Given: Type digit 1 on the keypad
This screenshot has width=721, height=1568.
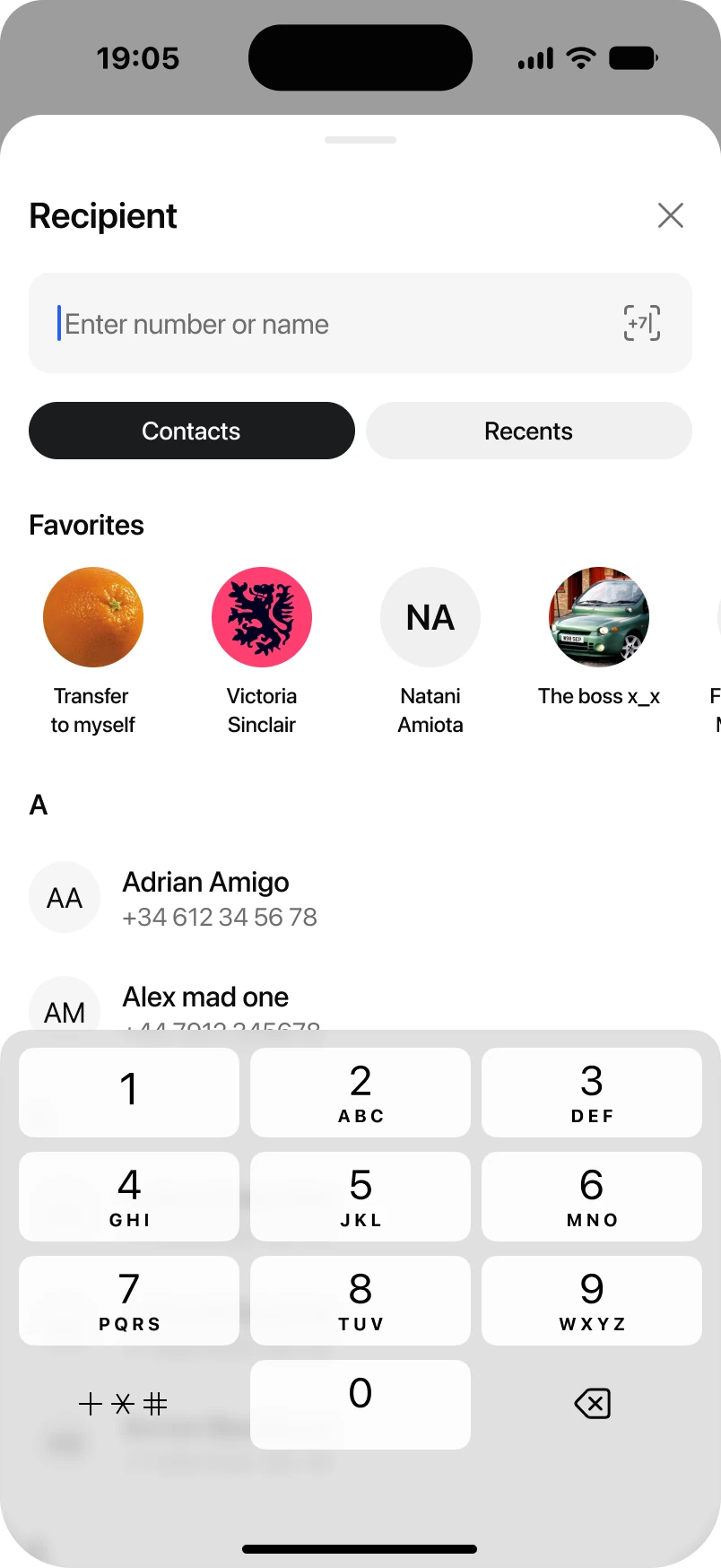Looking at the screenshot, I should click(x=129, y=1093).
